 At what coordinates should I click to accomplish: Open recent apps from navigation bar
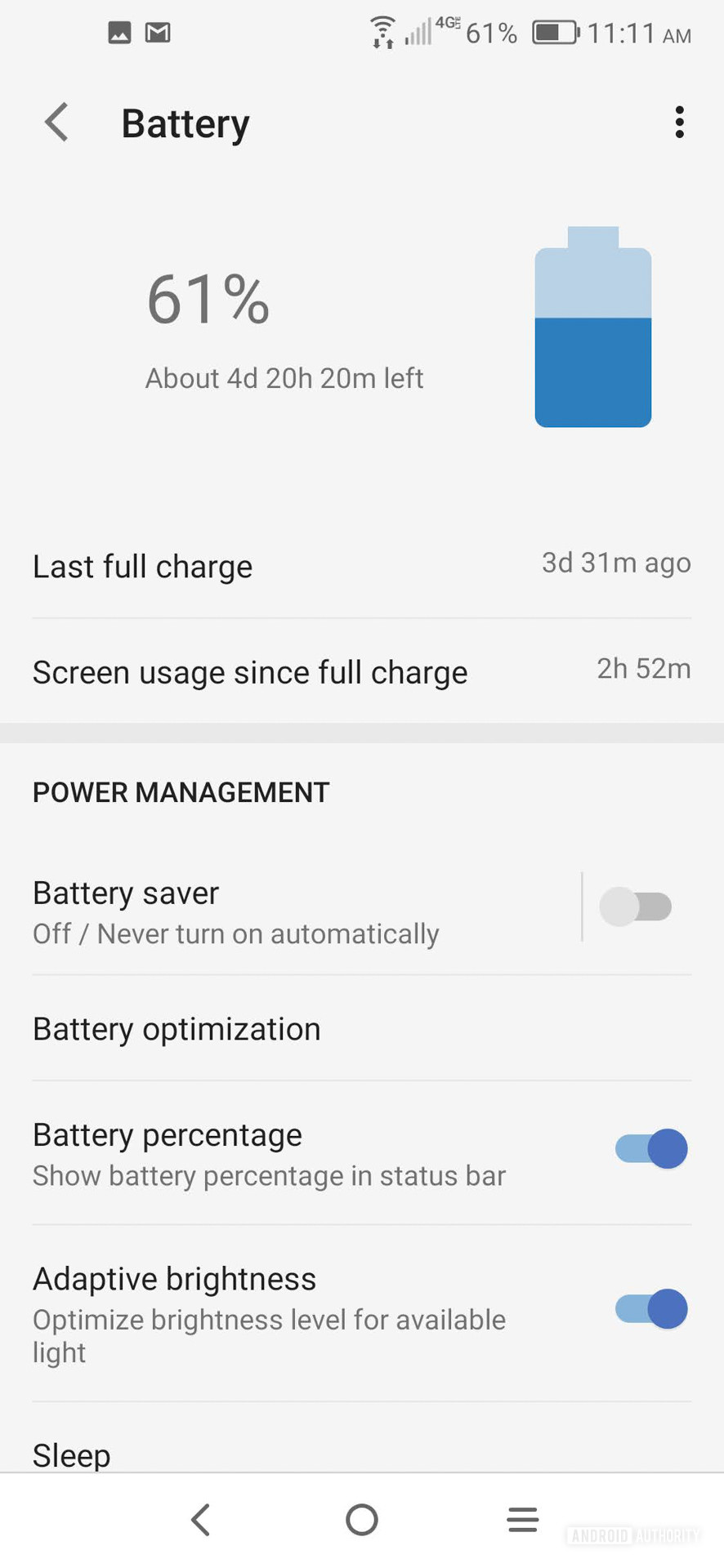coord(522,1520)
